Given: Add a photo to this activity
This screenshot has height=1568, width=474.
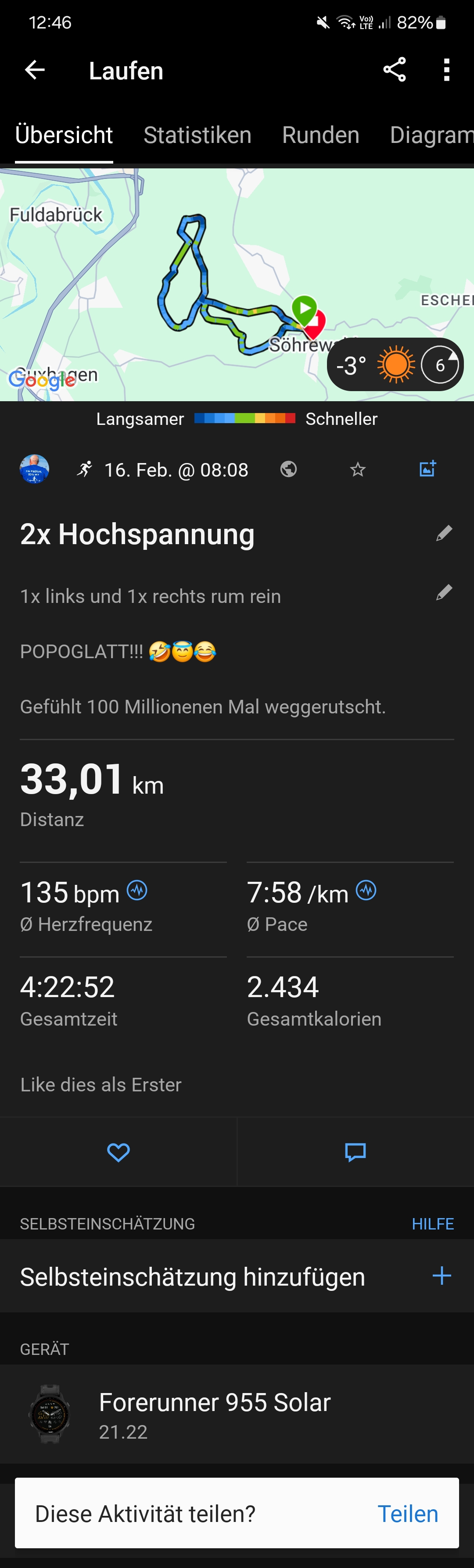Looking at the screenshot, I should point(427,469).
